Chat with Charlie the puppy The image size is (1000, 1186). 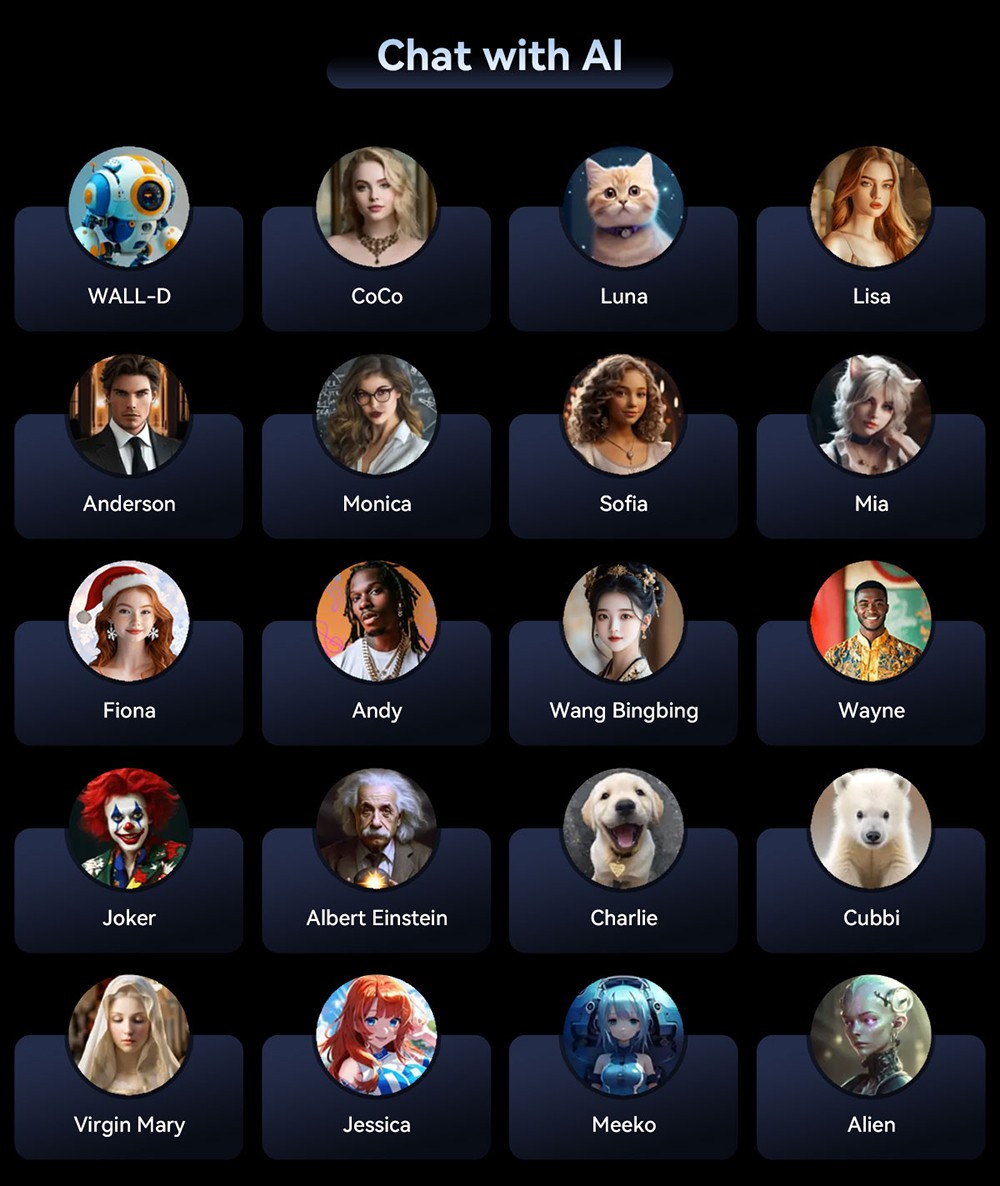click(623, 889)
